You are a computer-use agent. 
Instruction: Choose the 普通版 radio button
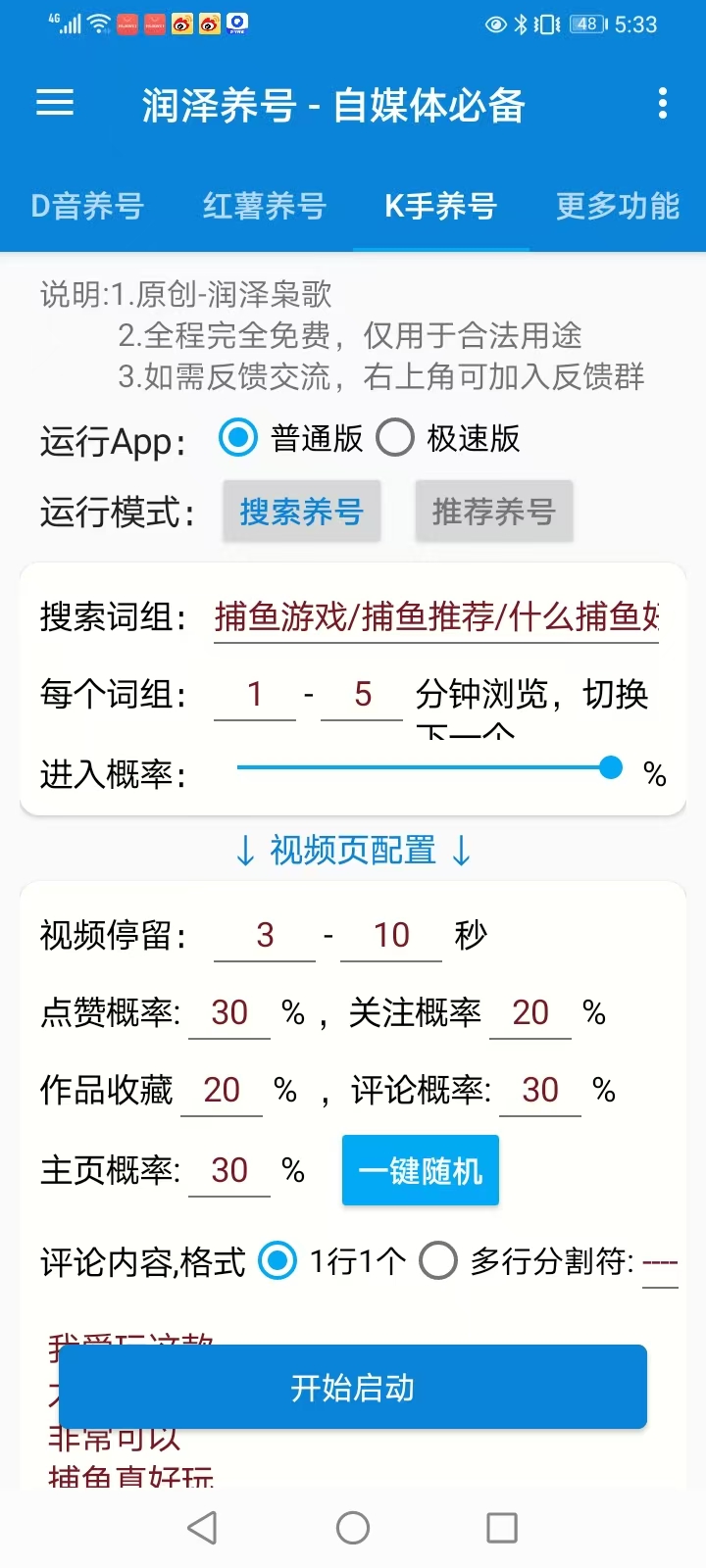coord(238,438)
